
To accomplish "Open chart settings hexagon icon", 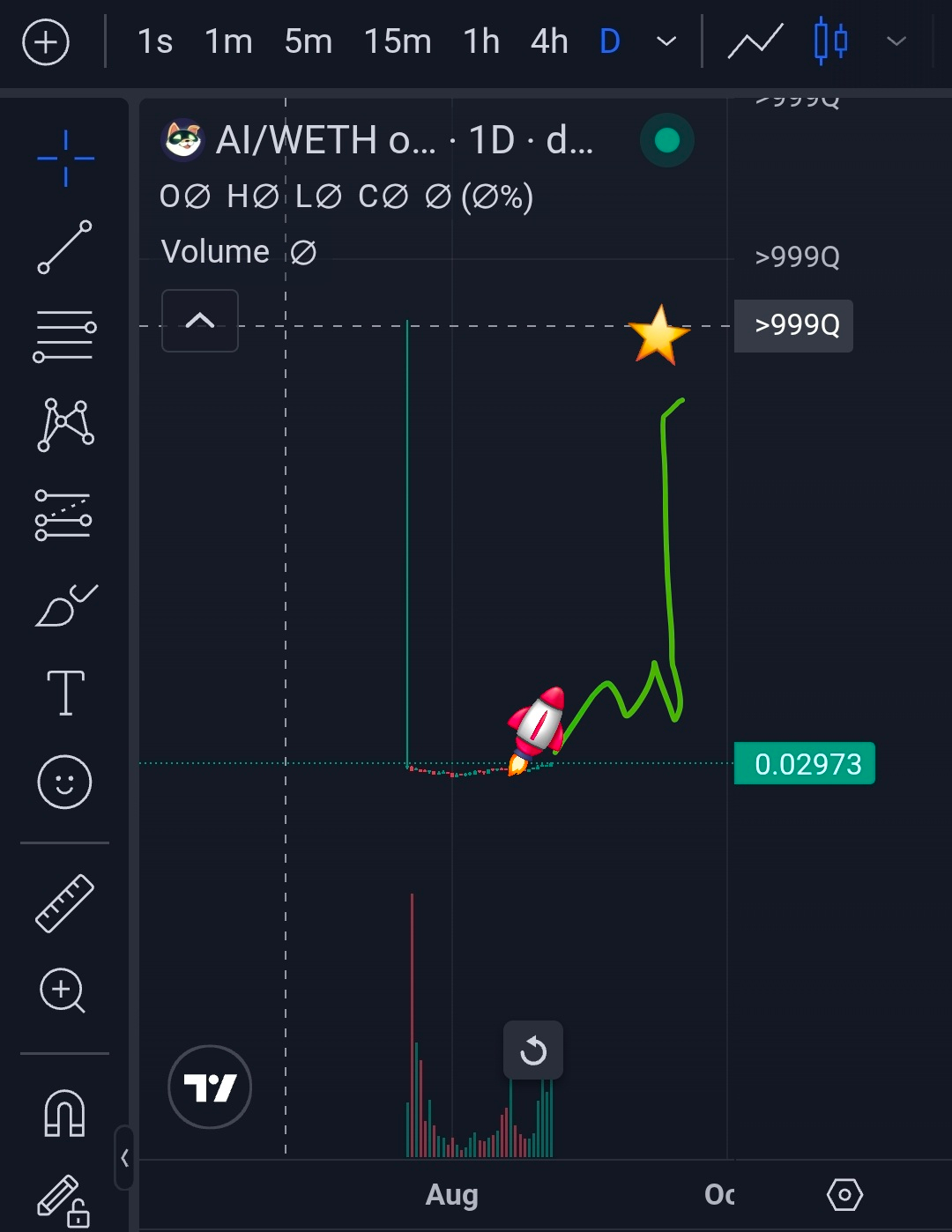I will coord(844,1195).
